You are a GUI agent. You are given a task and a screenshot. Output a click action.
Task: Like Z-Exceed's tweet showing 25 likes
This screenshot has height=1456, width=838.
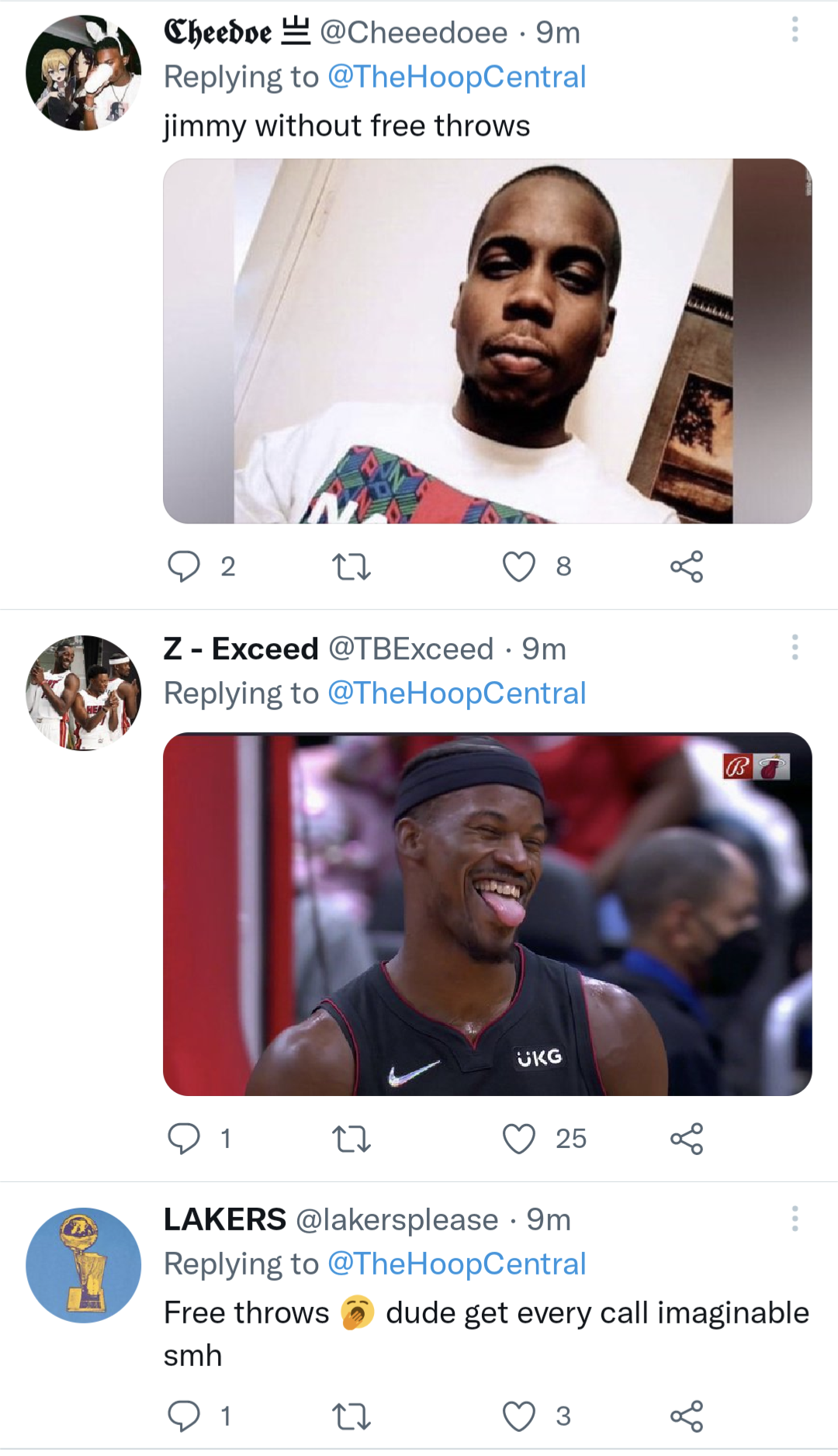[518, 1138]
